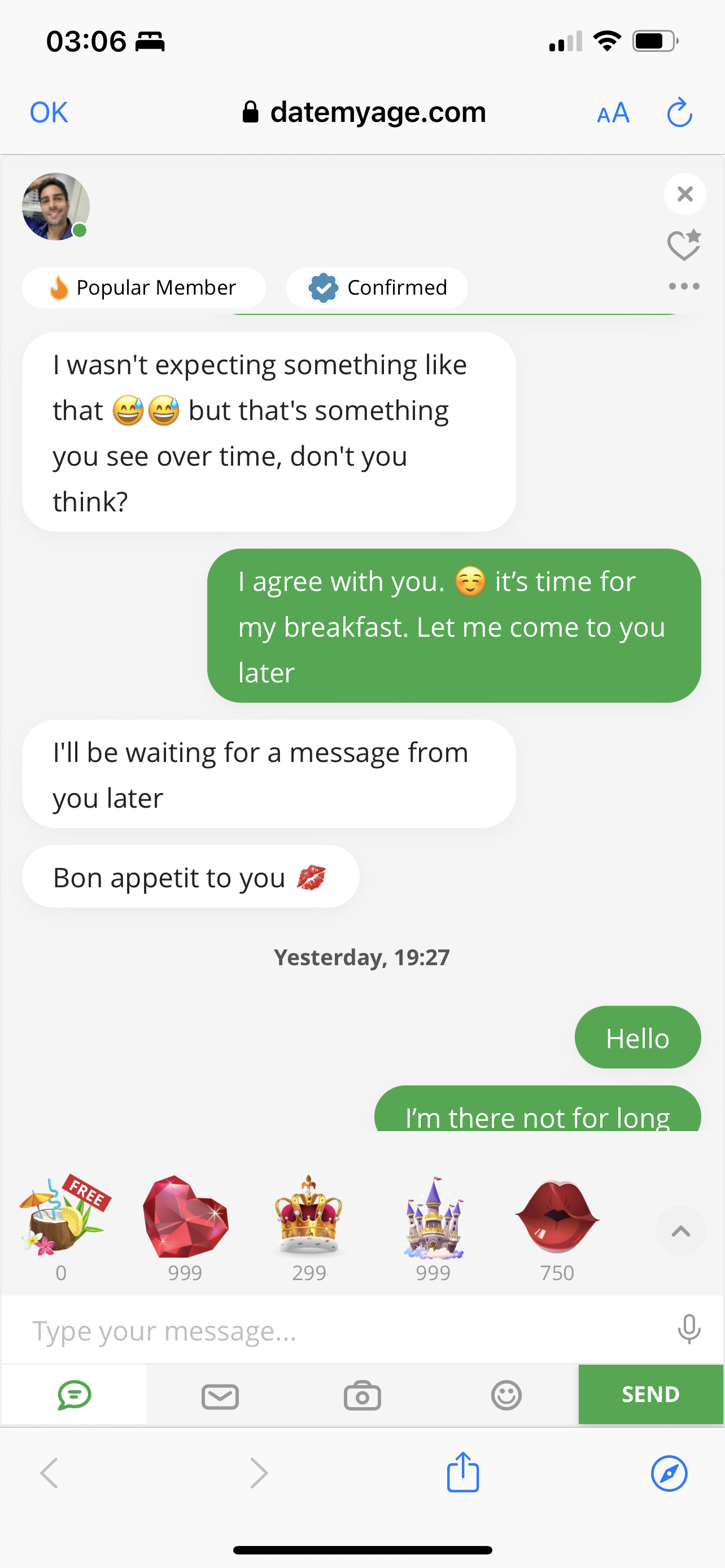The width and height of the screenshot is (725, 1568).
Task: Open the chat partner's profile photo
Action: click(55, 207)
